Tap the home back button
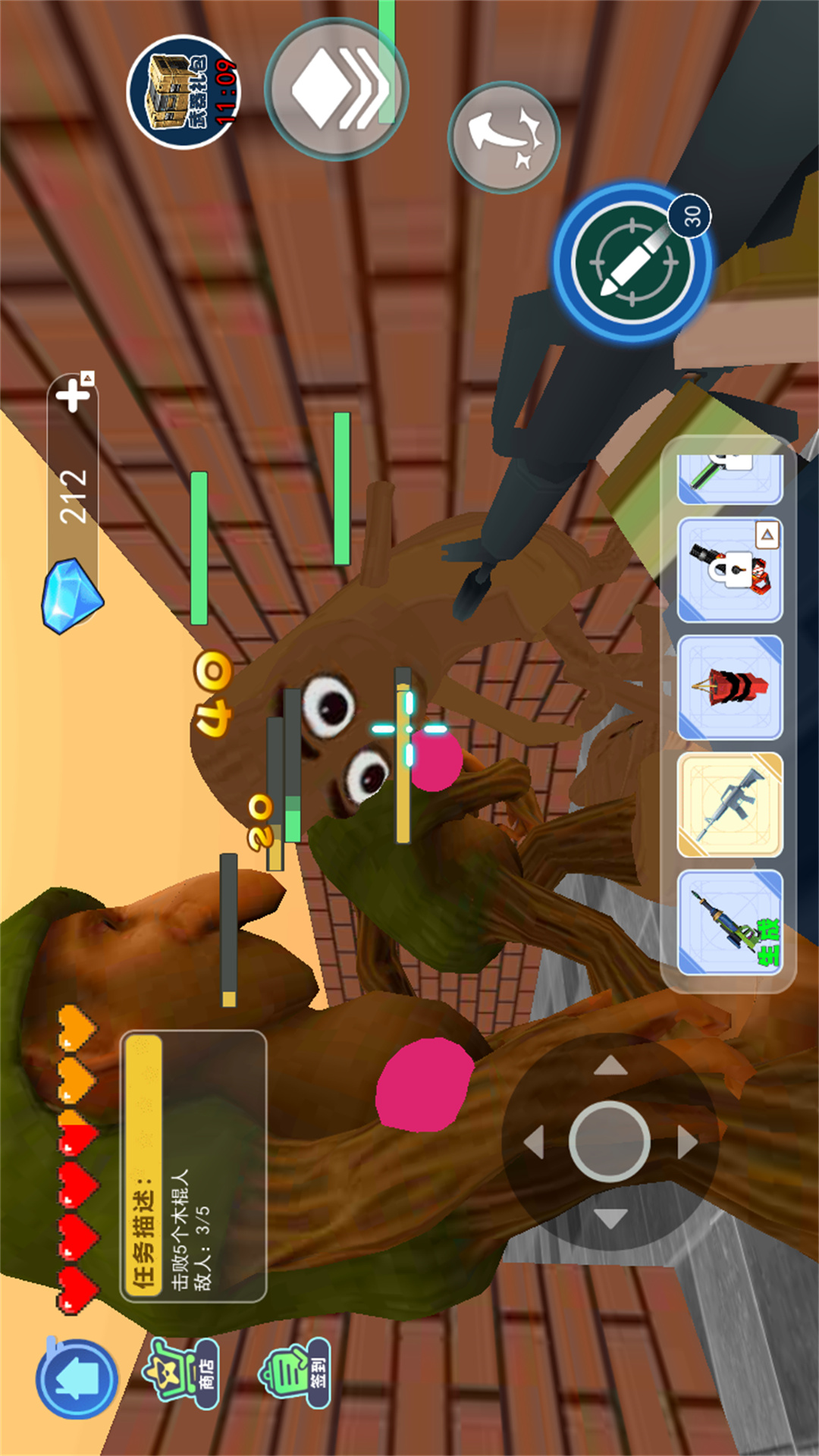 [x=77, y=1378]
